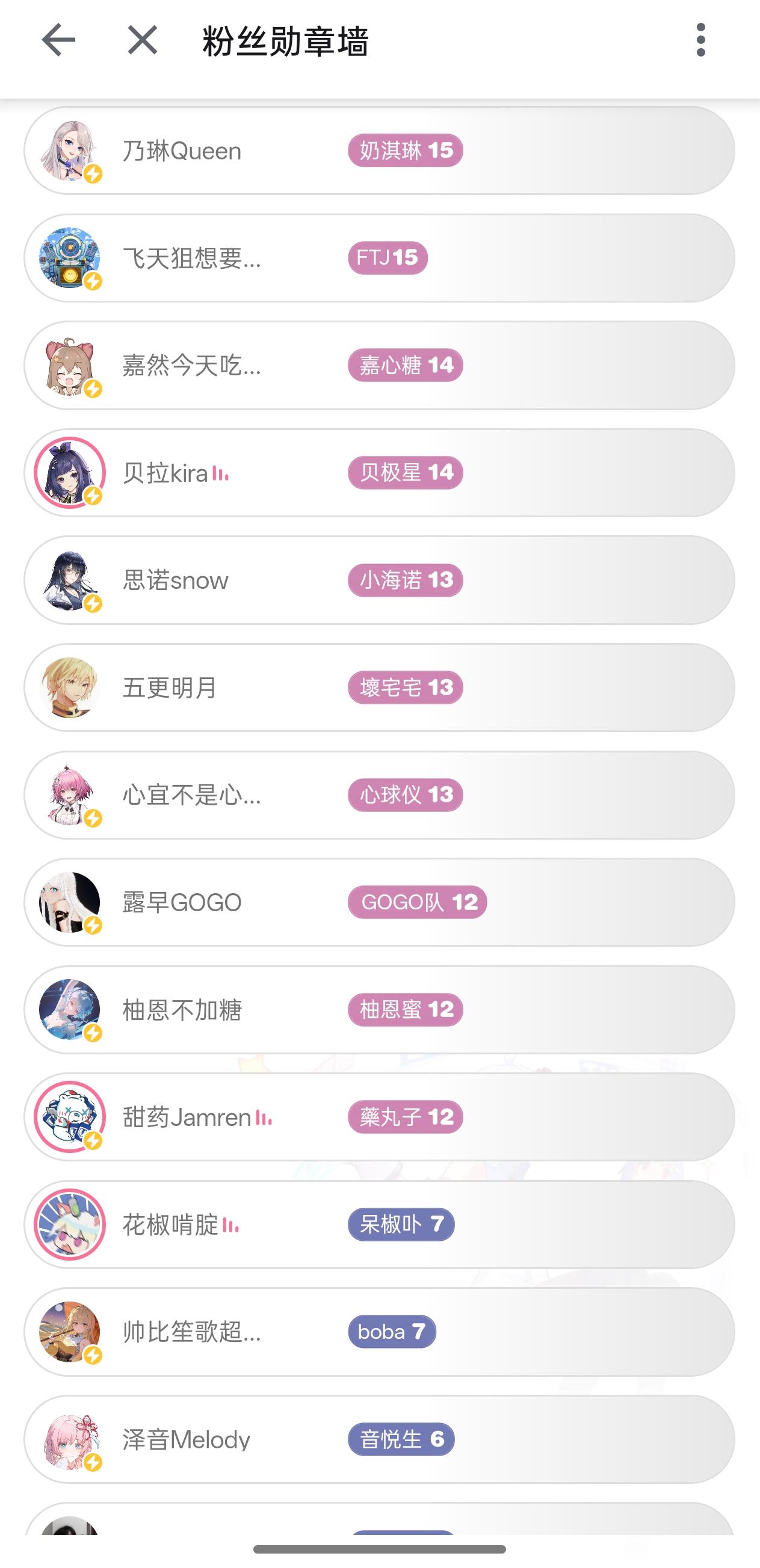The height and width of the screenshot is (1568, 760).
Task: Open 泽音Melody's medal row
Action: [378, 1439]
